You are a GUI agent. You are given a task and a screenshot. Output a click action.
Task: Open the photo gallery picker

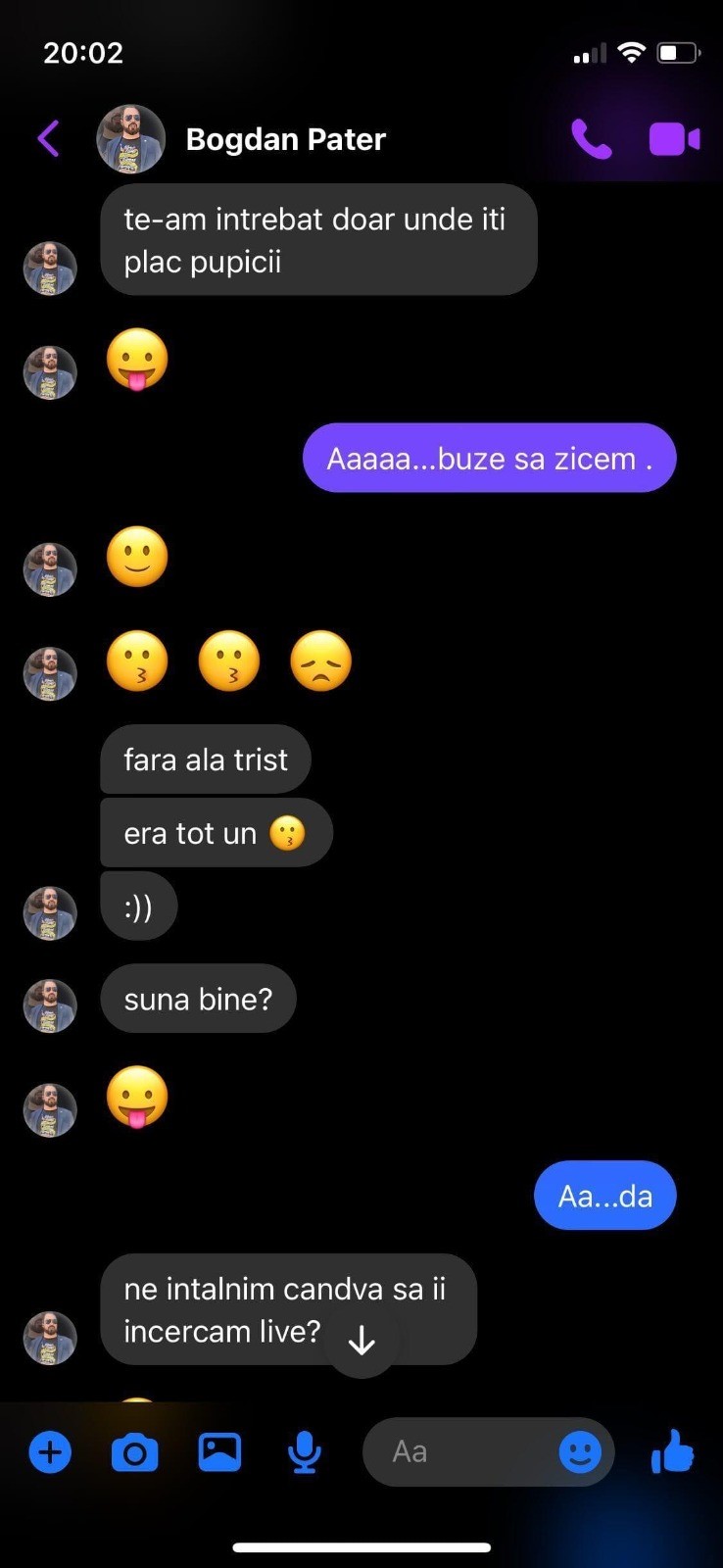pyautogui.click(x=219, y=1451)
